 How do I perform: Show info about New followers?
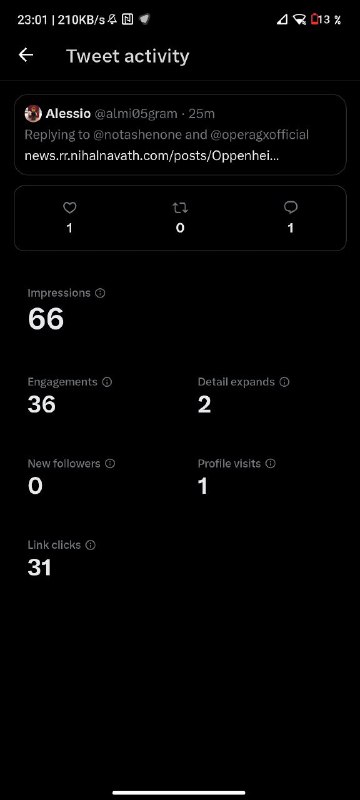(110, 463)
